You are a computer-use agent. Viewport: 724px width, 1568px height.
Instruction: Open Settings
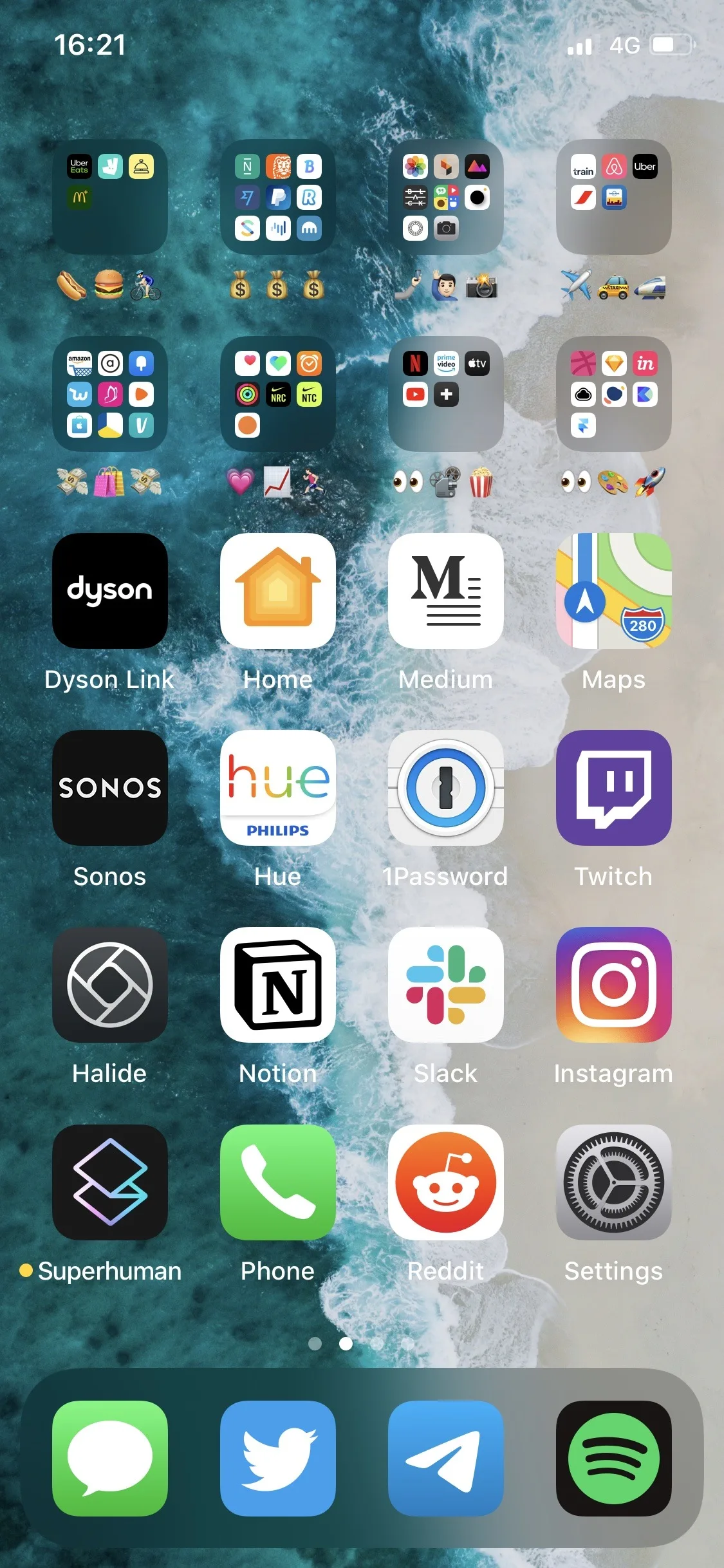pyautogui.click(x=614, y=1182)
